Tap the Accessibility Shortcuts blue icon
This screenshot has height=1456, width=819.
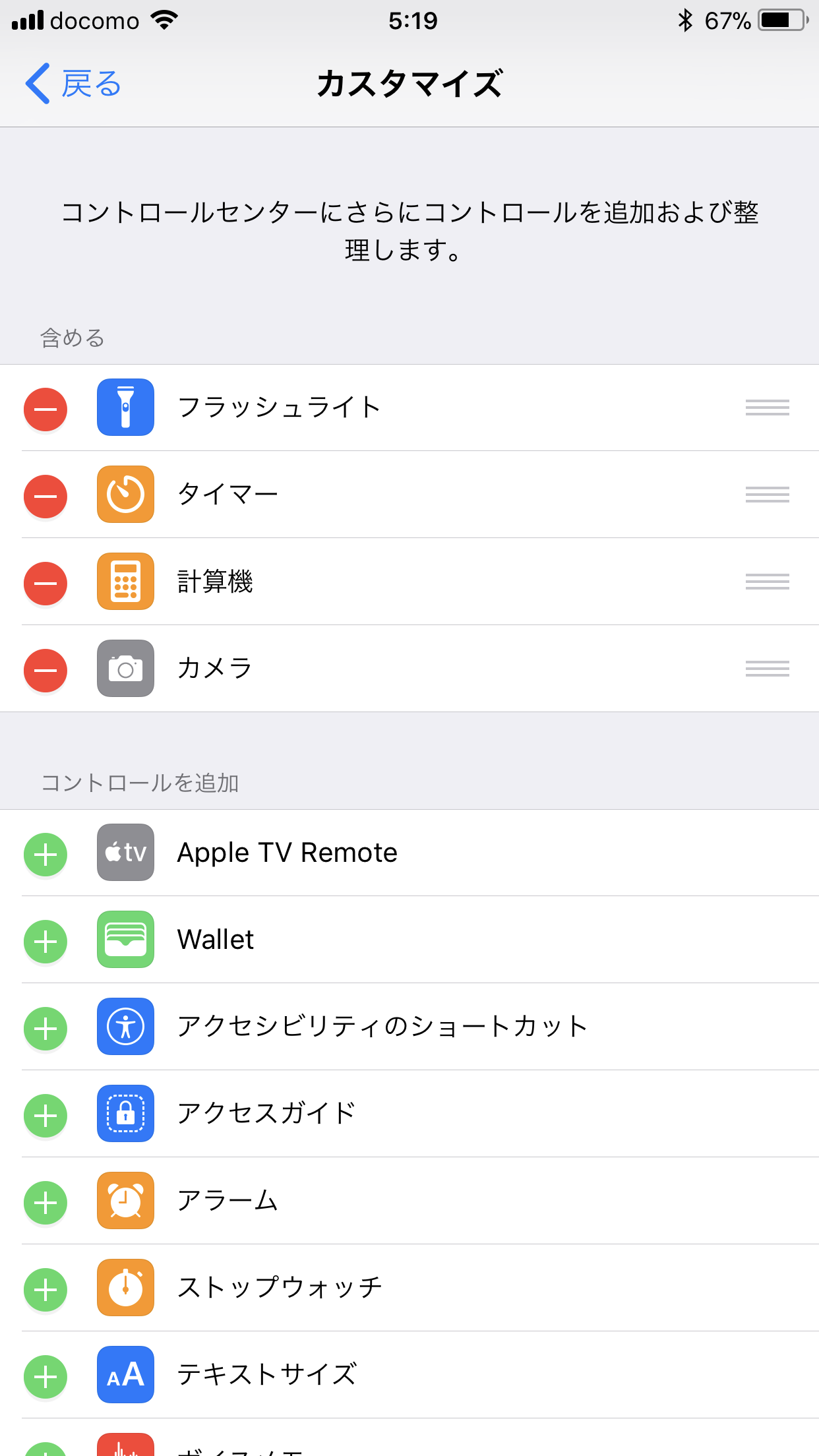click(125, 1027)
